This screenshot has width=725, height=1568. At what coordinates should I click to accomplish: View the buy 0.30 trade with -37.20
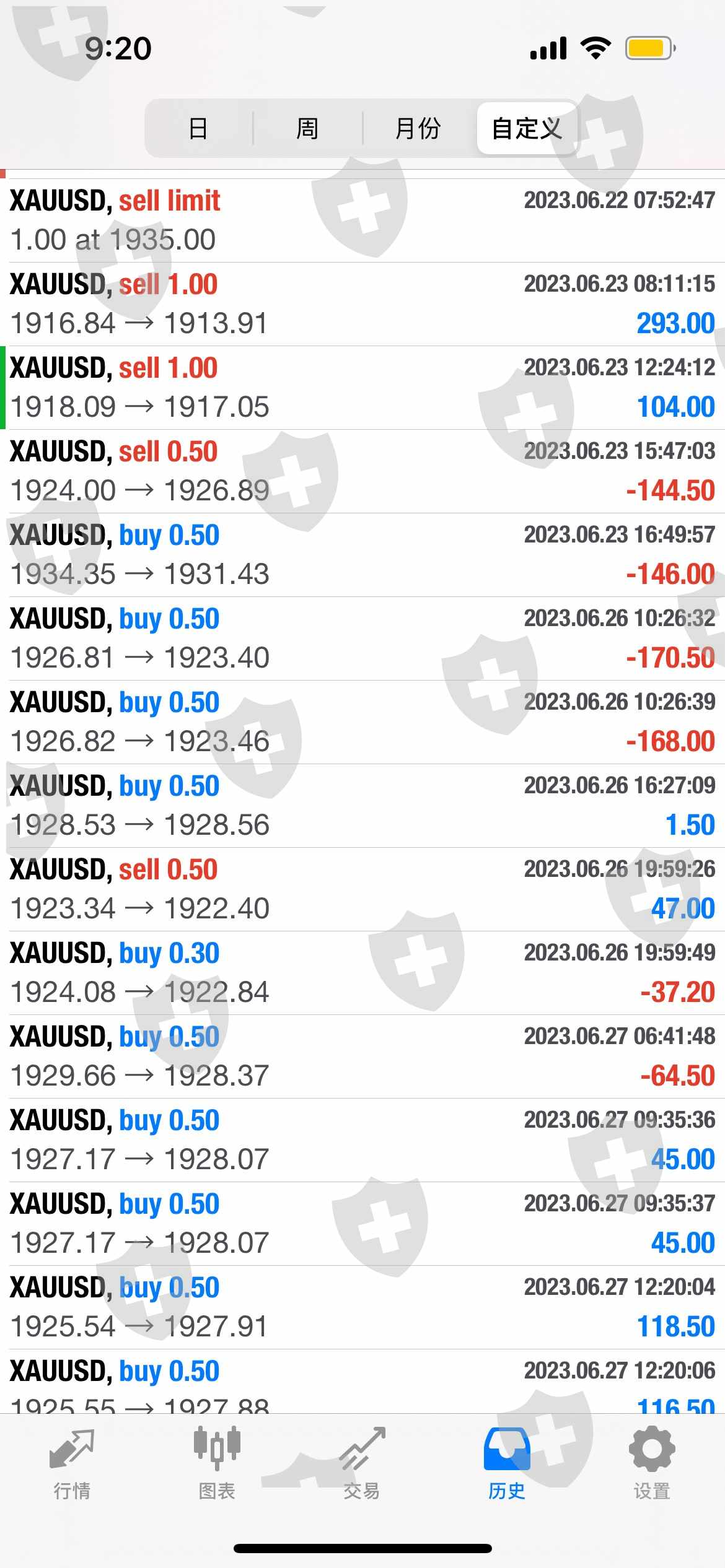click(x=362, y=973)
